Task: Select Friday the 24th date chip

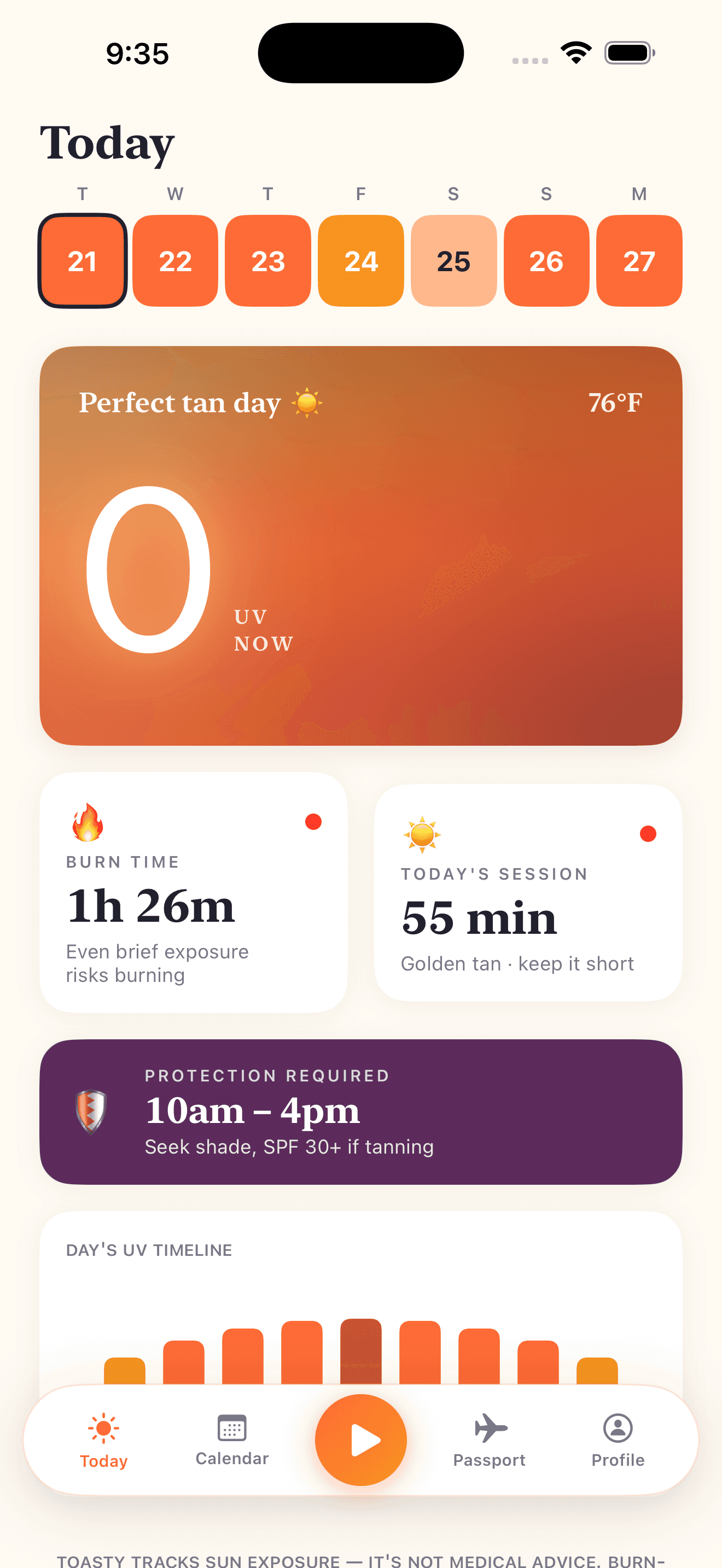Action: pyautogui.click(x=360, y=261)
